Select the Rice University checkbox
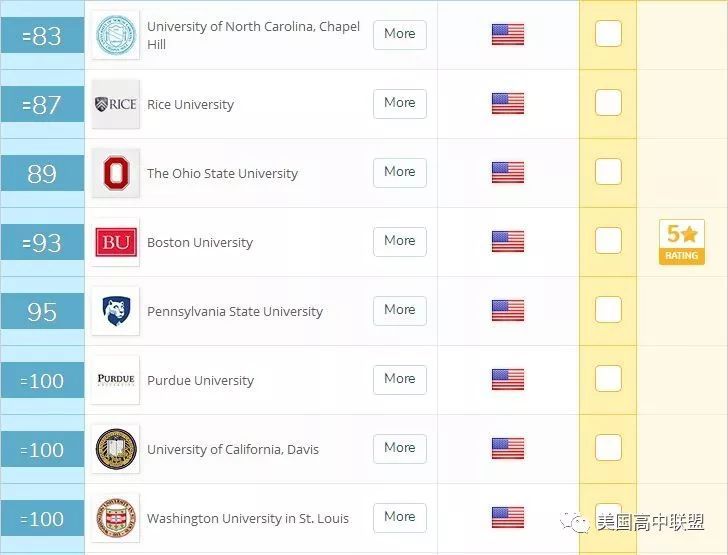The width and height of the screenshot is (728, 555). (x=608, y=103)
